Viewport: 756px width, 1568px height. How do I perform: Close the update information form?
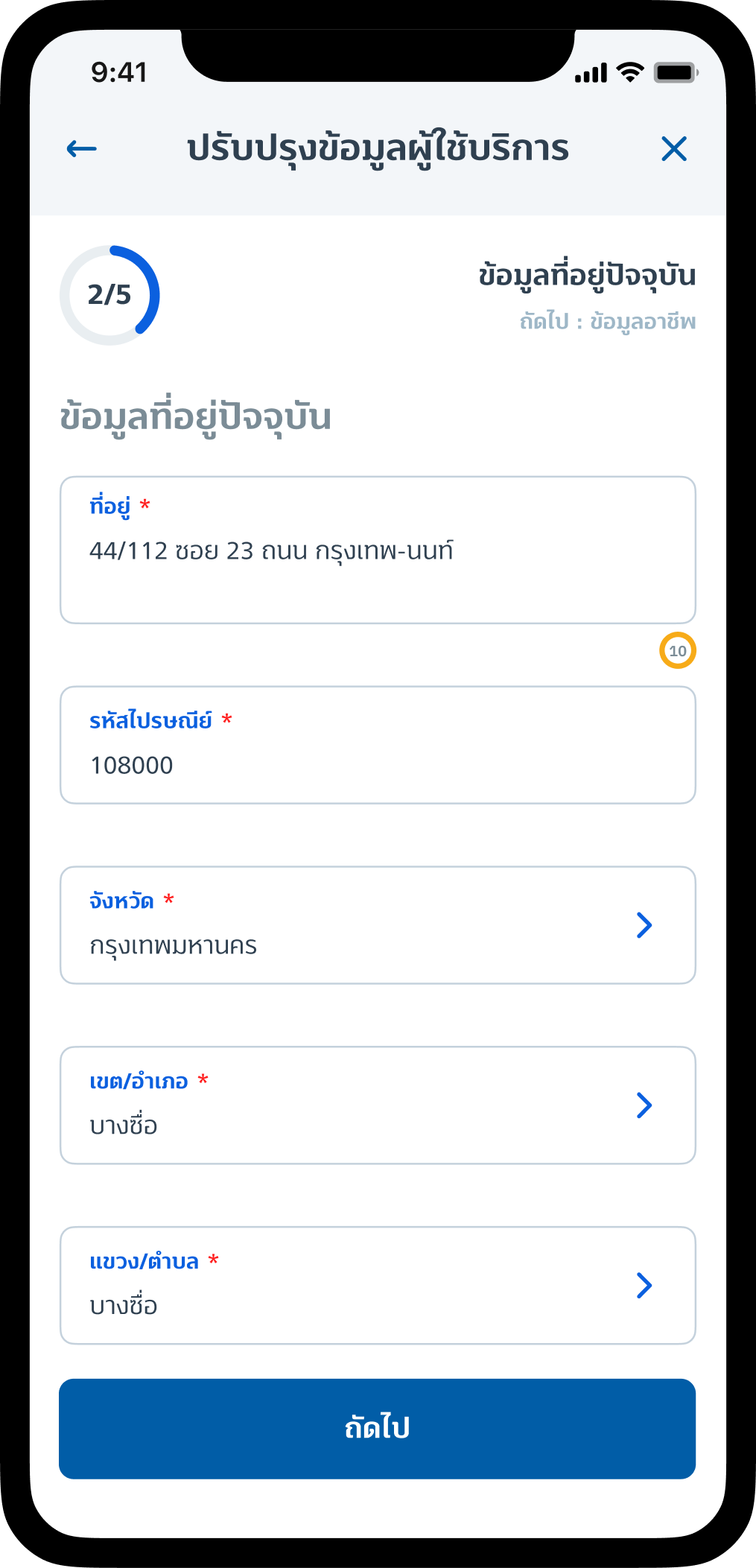(673, 149)
